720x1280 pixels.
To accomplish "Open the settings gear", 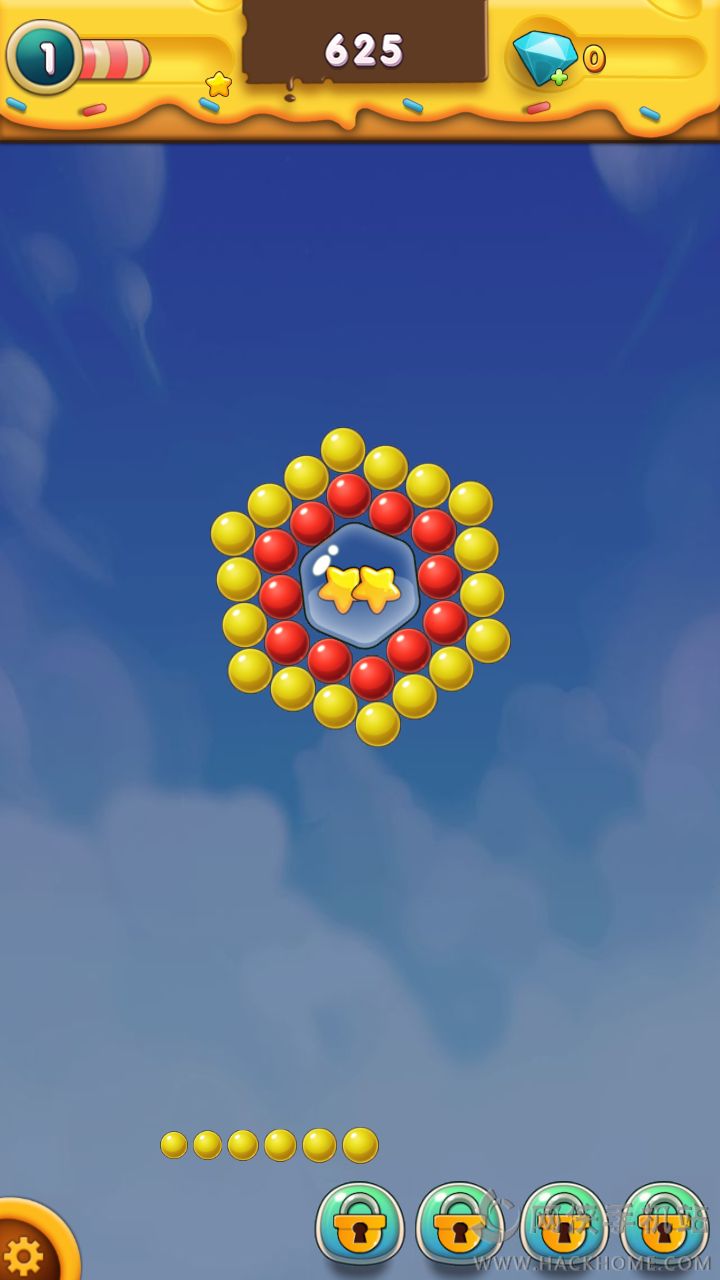I will pyautogui.click(x=25, y=1252).
